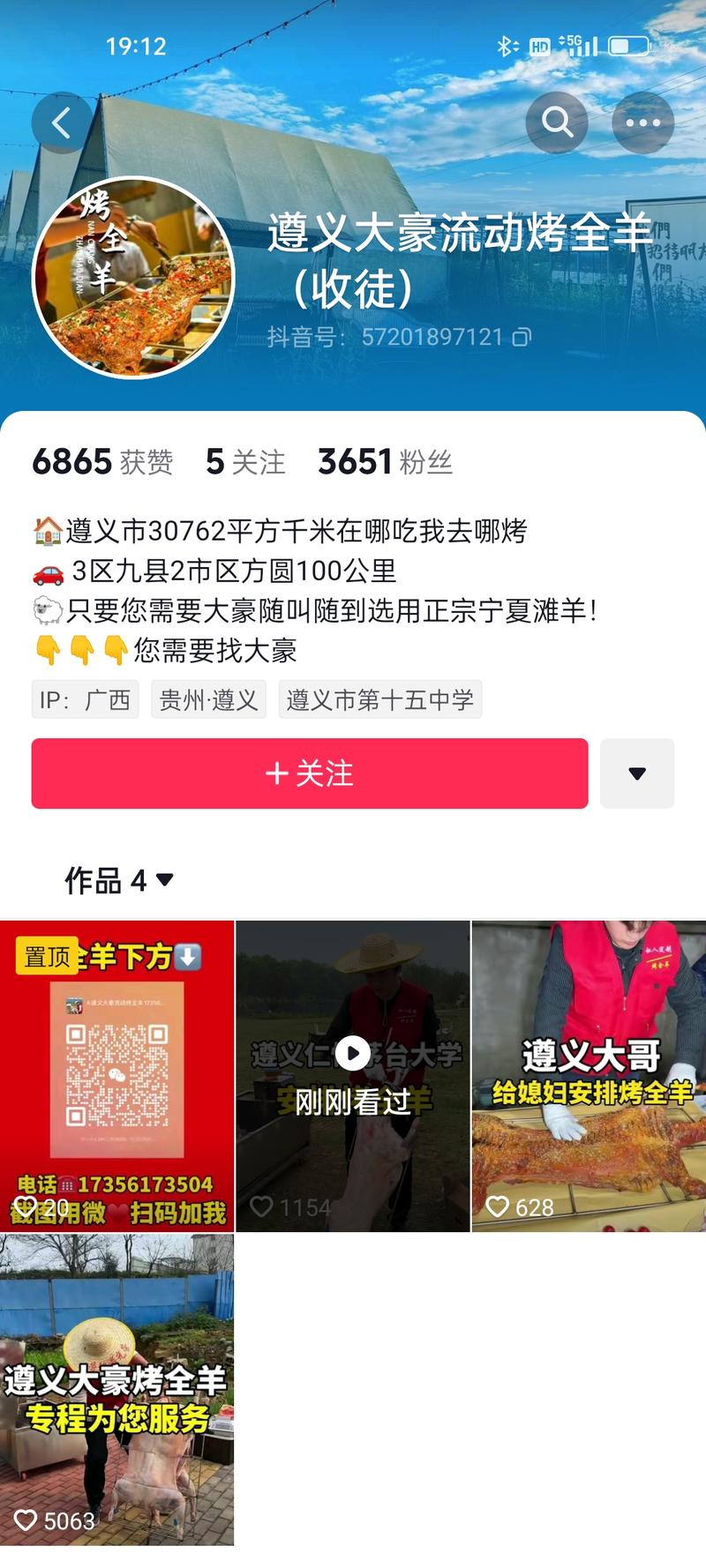Expand the 遵义市第十五中学 location tag

[380, 699]
